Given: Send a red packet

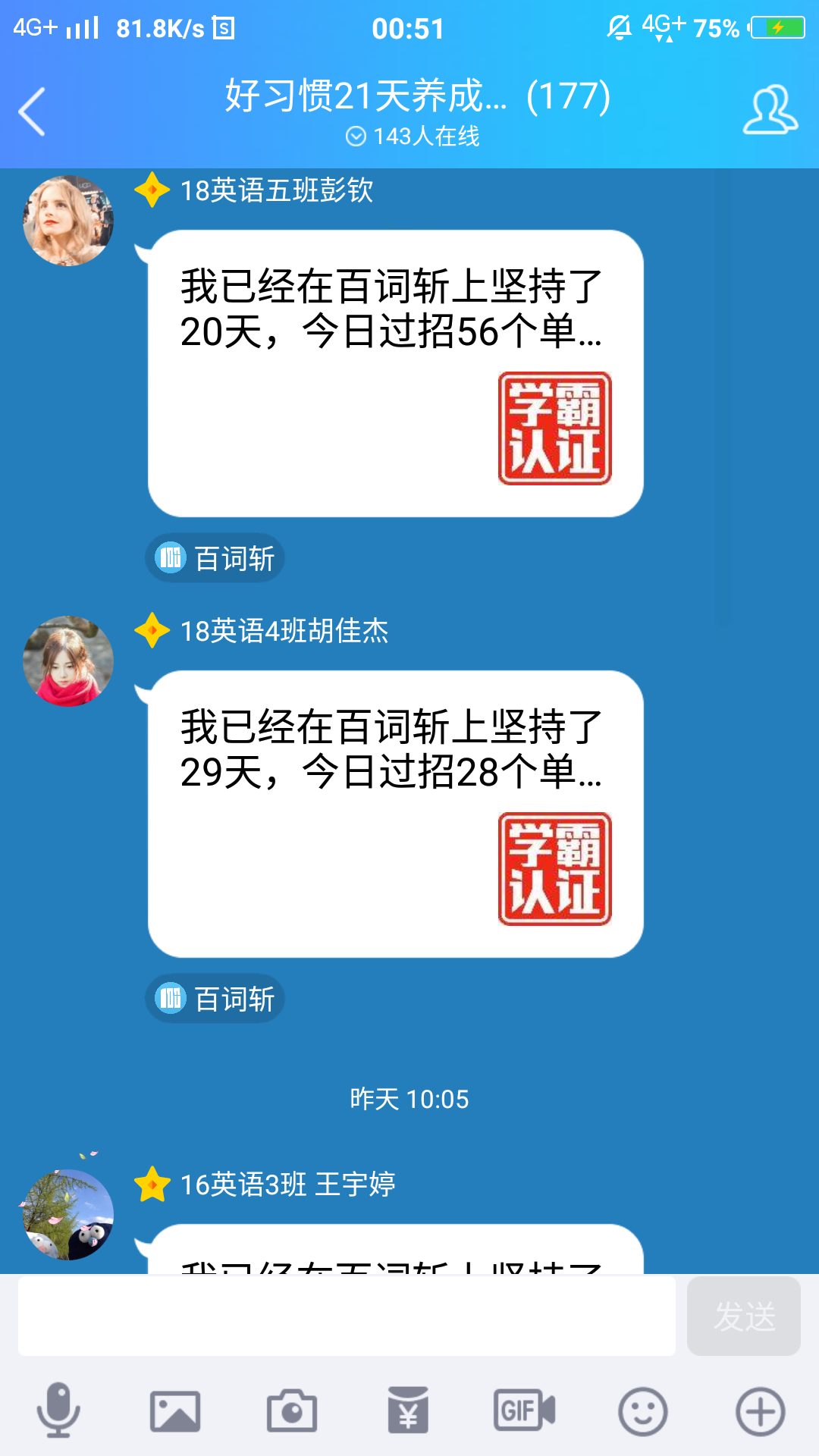Looking at the screenshot, I should point(408,1410).
